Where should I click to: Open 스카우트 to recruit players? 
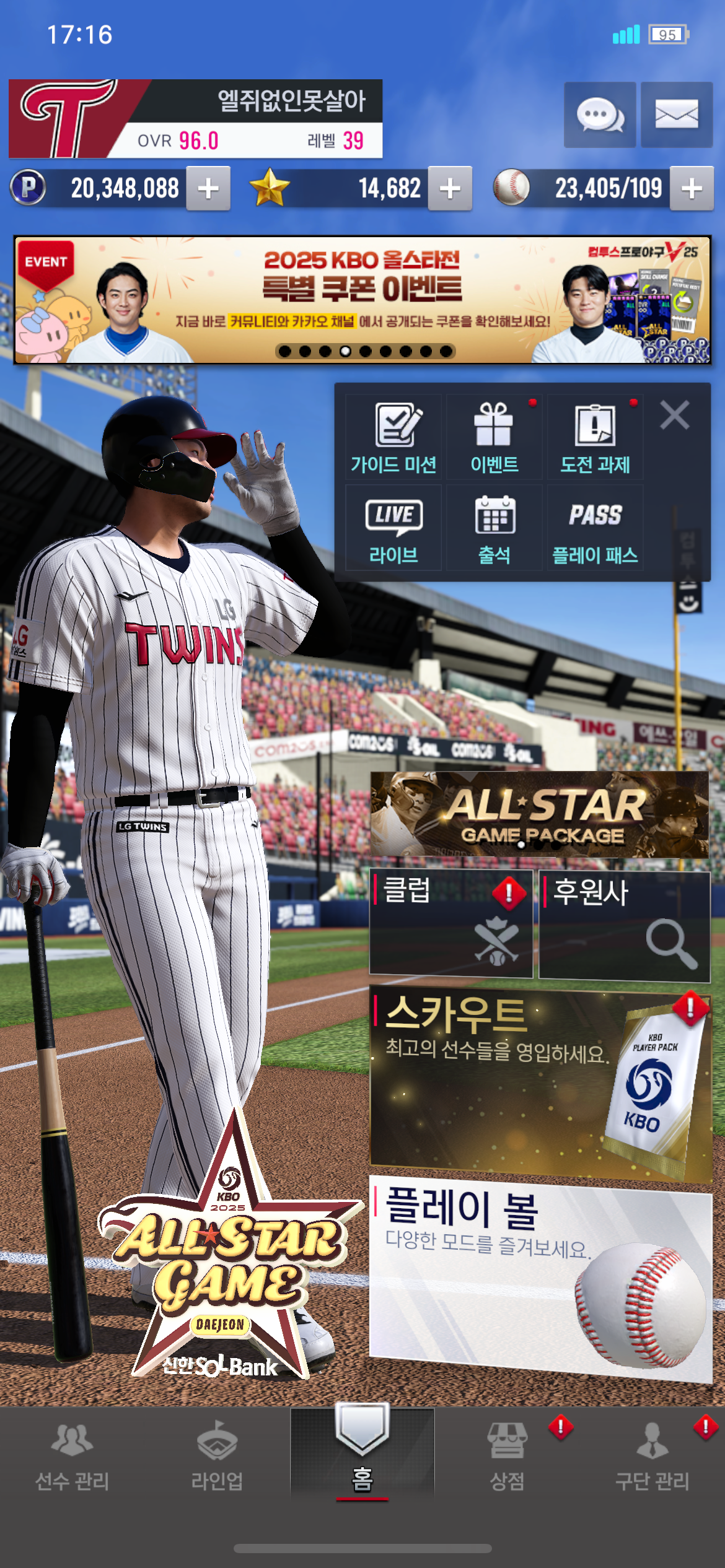coord(539,1084)
